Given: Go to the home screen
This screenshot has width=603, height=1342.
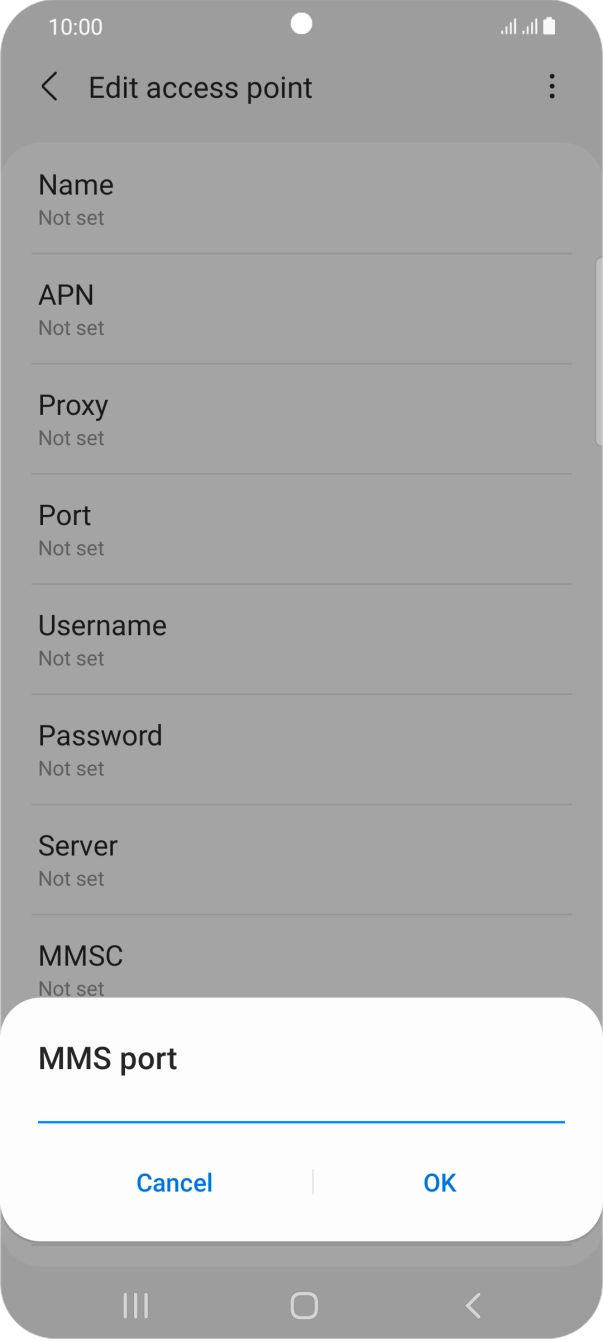Looking at the screenshot, I should (303, 1305).
